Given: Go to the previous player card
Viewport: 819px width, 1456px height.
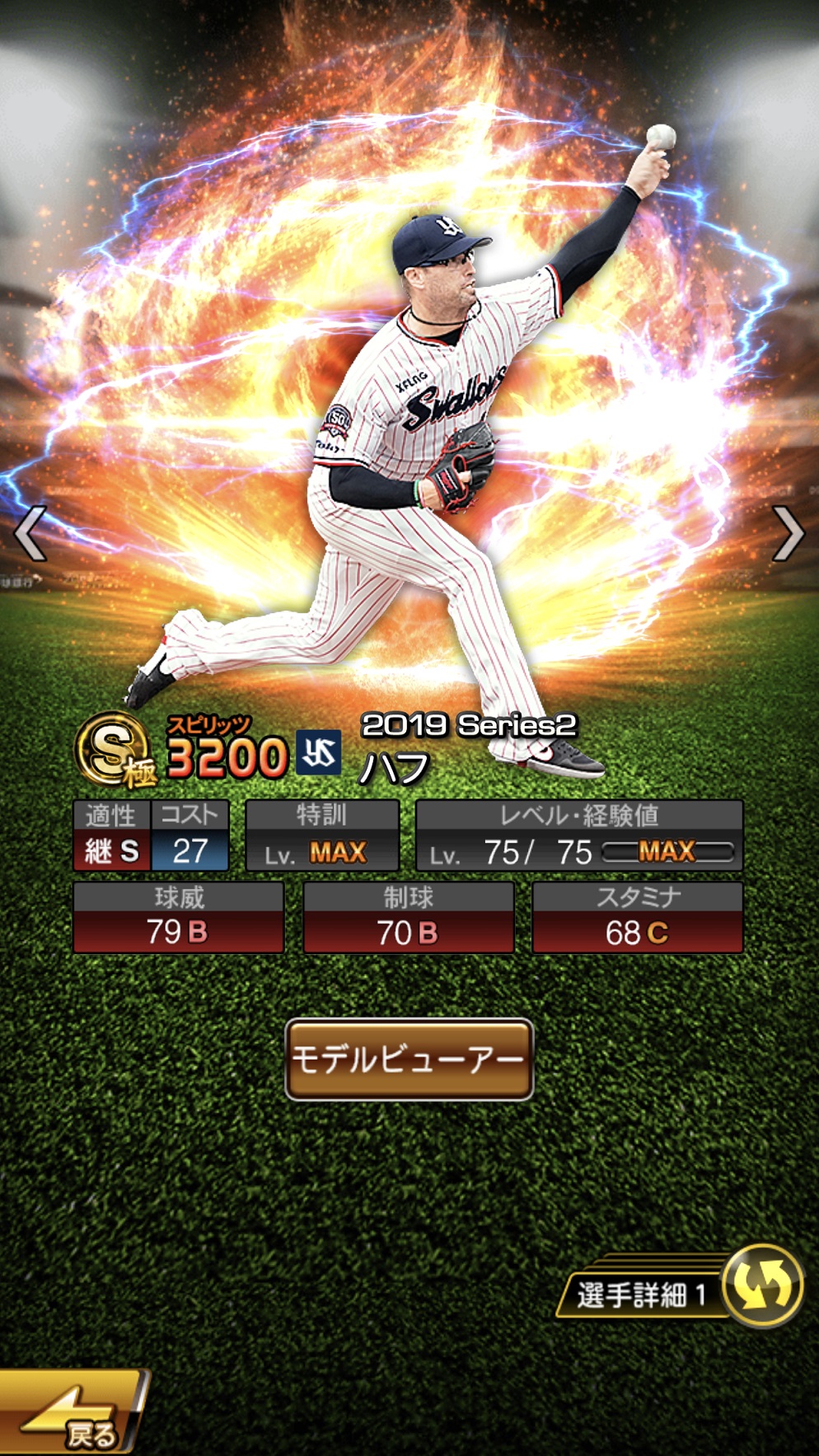Looking at the screenshot, I should tap(31, 534).
